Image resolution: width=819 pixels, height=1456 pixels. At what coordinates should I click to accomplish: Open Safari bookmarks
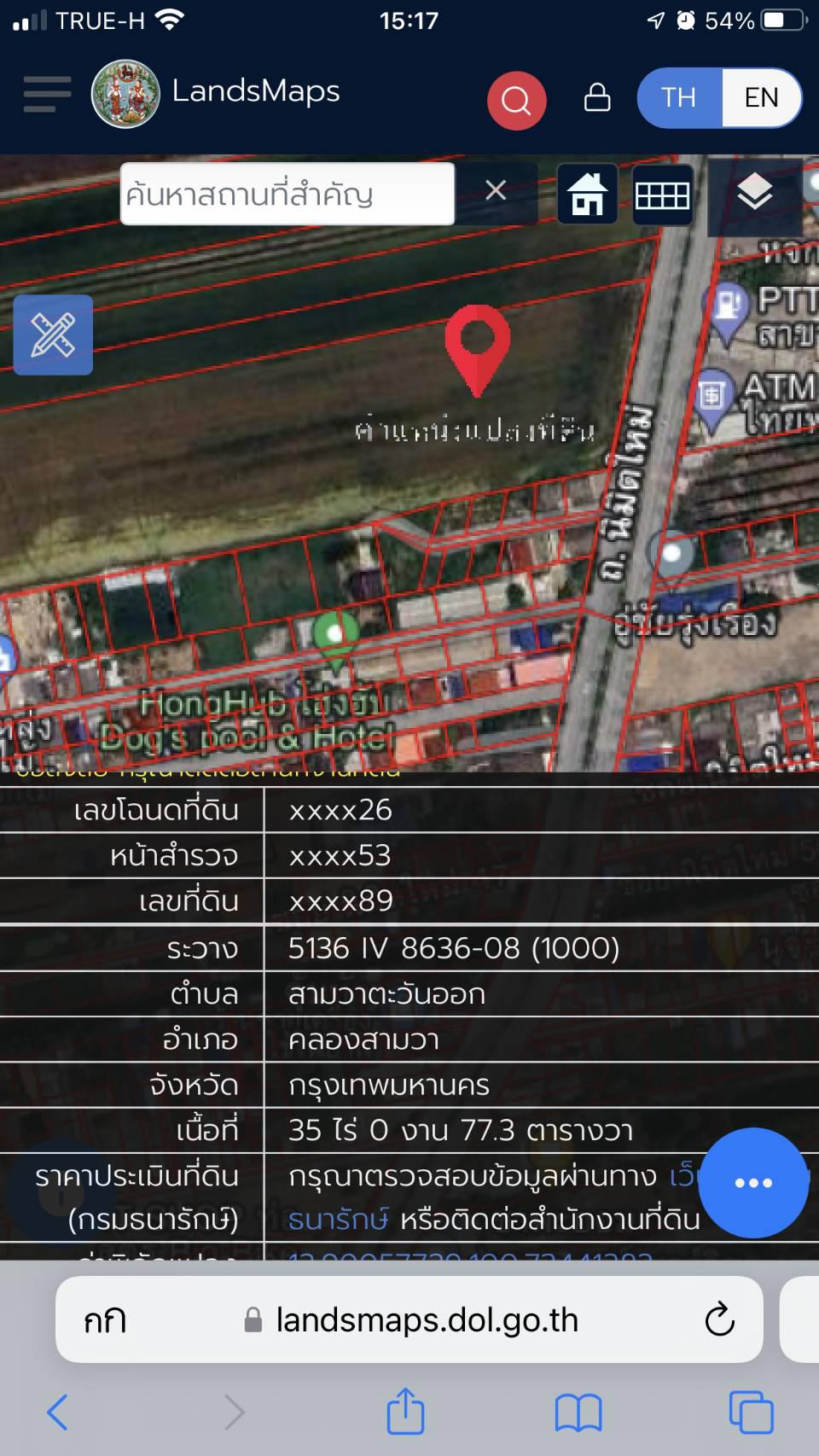pyautogui.click(x=578, y=1412)
